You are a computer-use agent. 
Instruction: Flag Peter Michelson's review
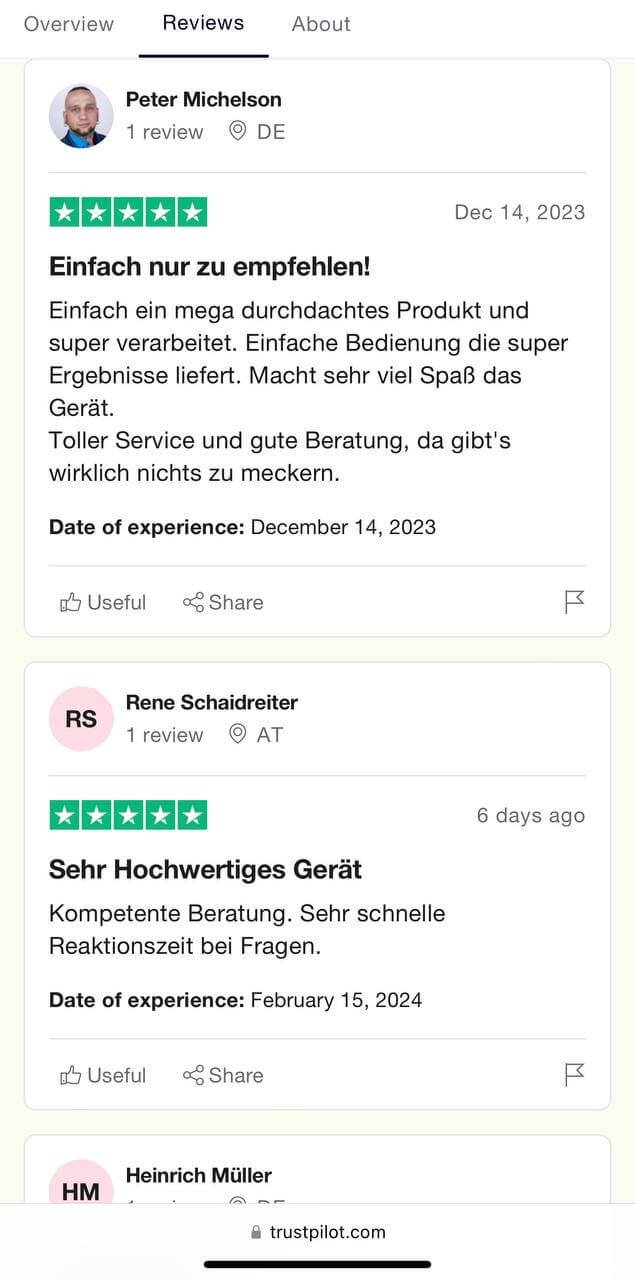pos(574,602)
